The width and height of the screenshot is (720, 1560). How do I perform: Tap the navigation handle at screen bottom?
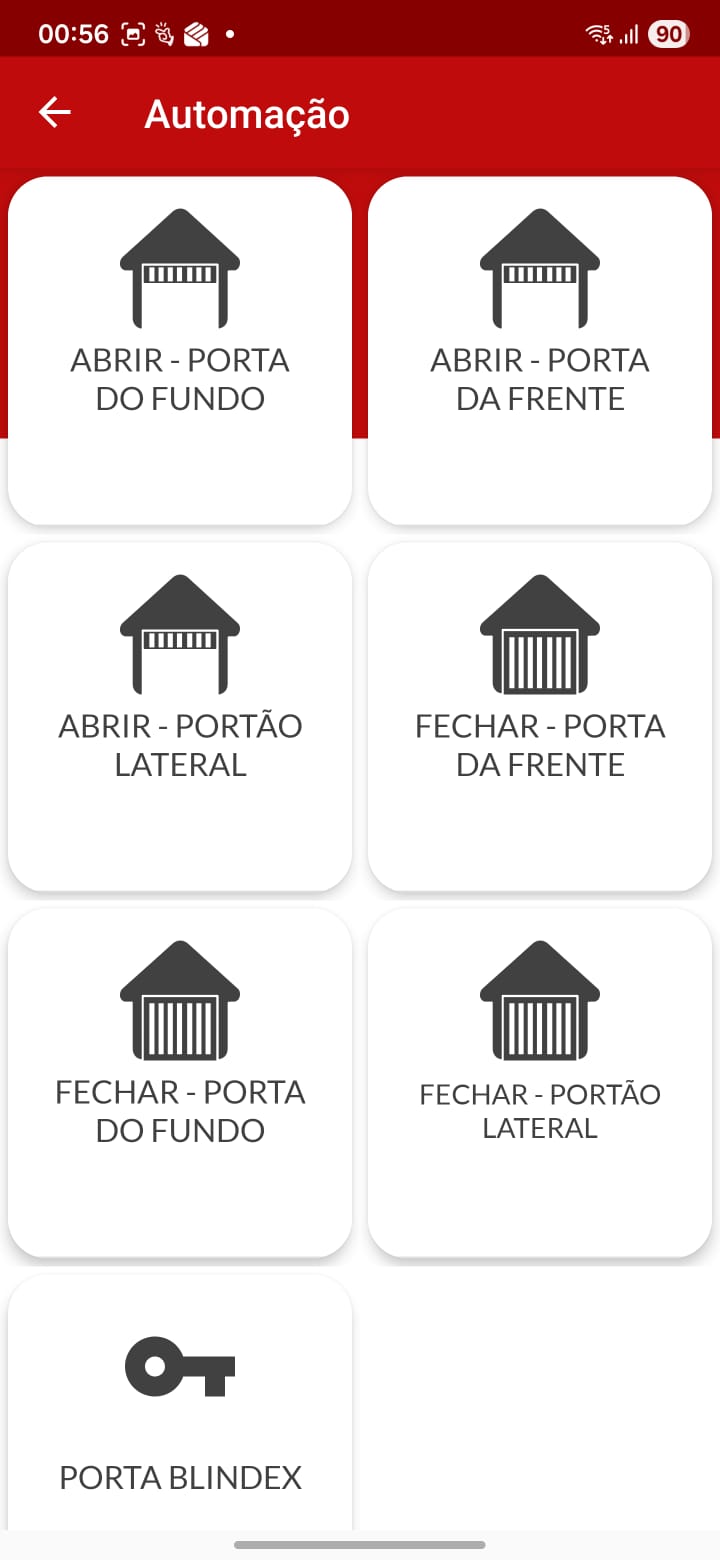pyautogui.click(x=360, y=1544)
